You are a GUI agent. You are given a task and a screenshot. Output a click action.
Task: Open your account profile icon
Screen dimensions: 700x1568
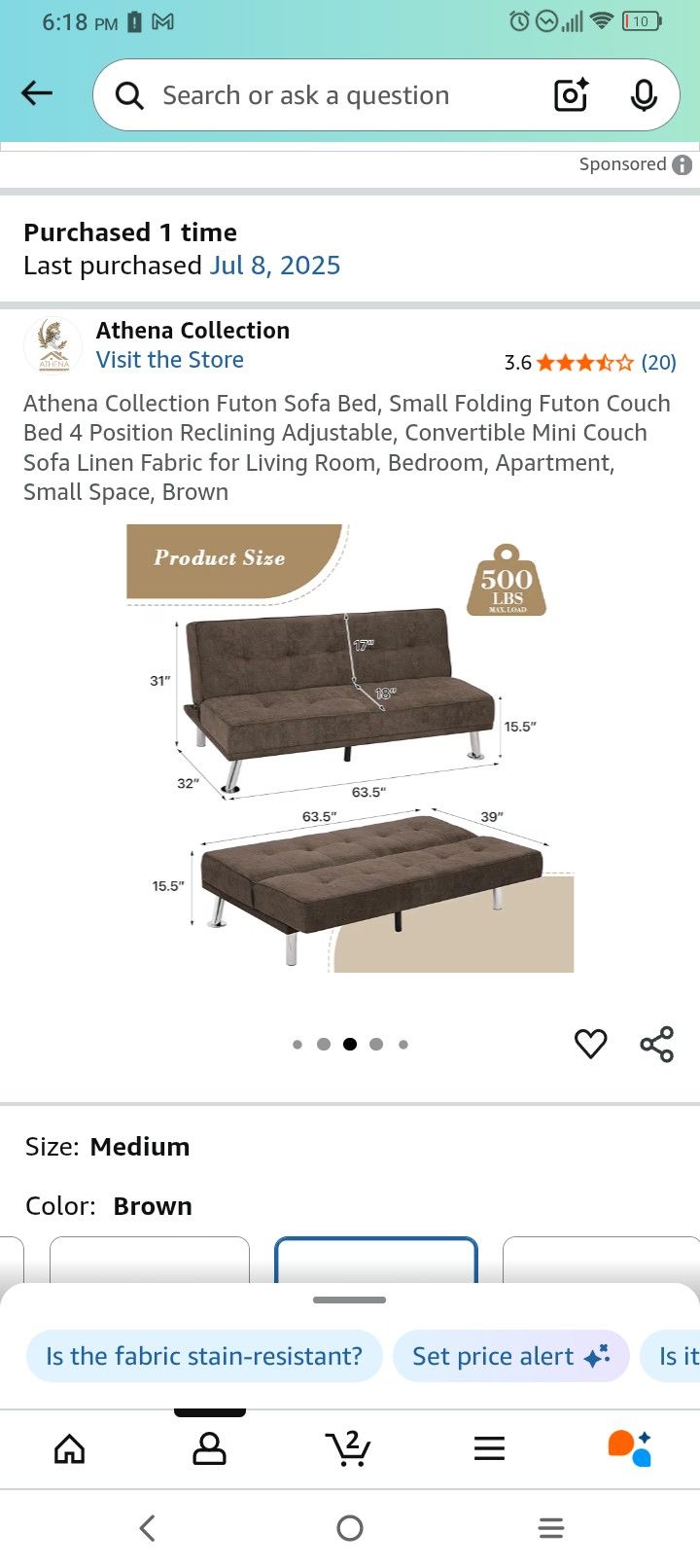point(209,1448)
